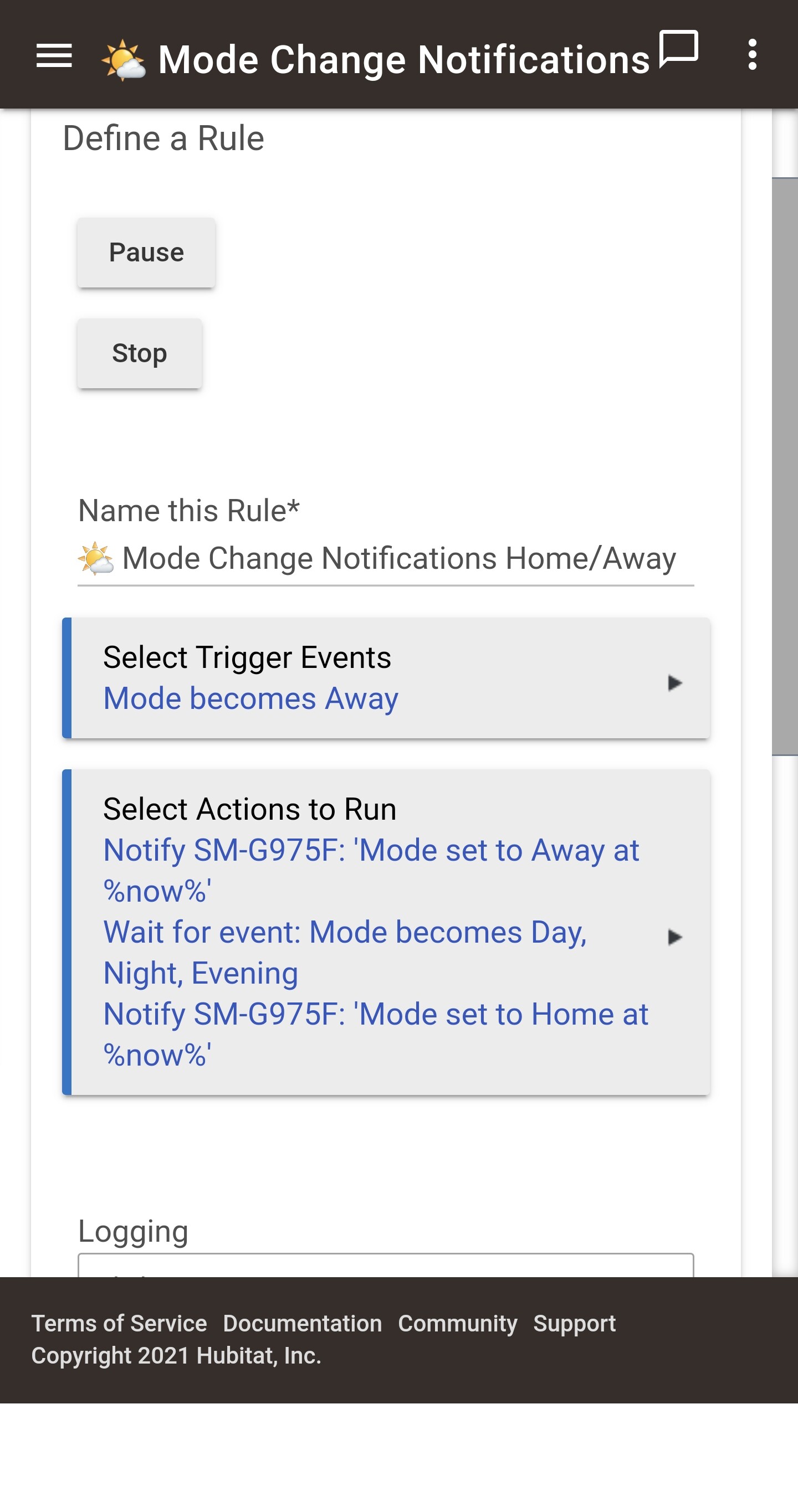
Task: Pause this rule
Action: 146,253
